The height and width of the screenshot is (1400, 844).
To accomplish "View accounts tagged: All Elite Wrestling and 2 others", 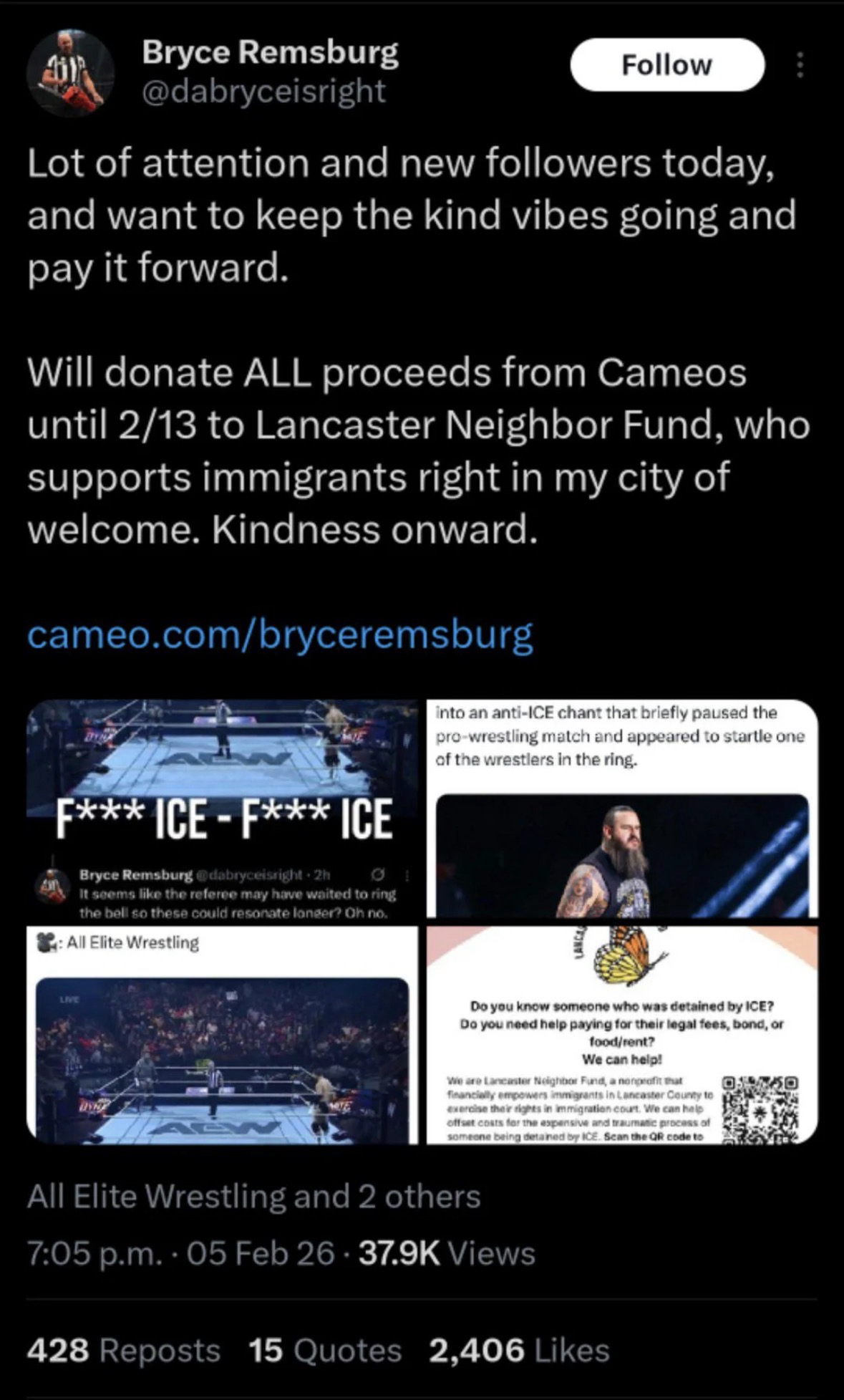I will 253,1196.
